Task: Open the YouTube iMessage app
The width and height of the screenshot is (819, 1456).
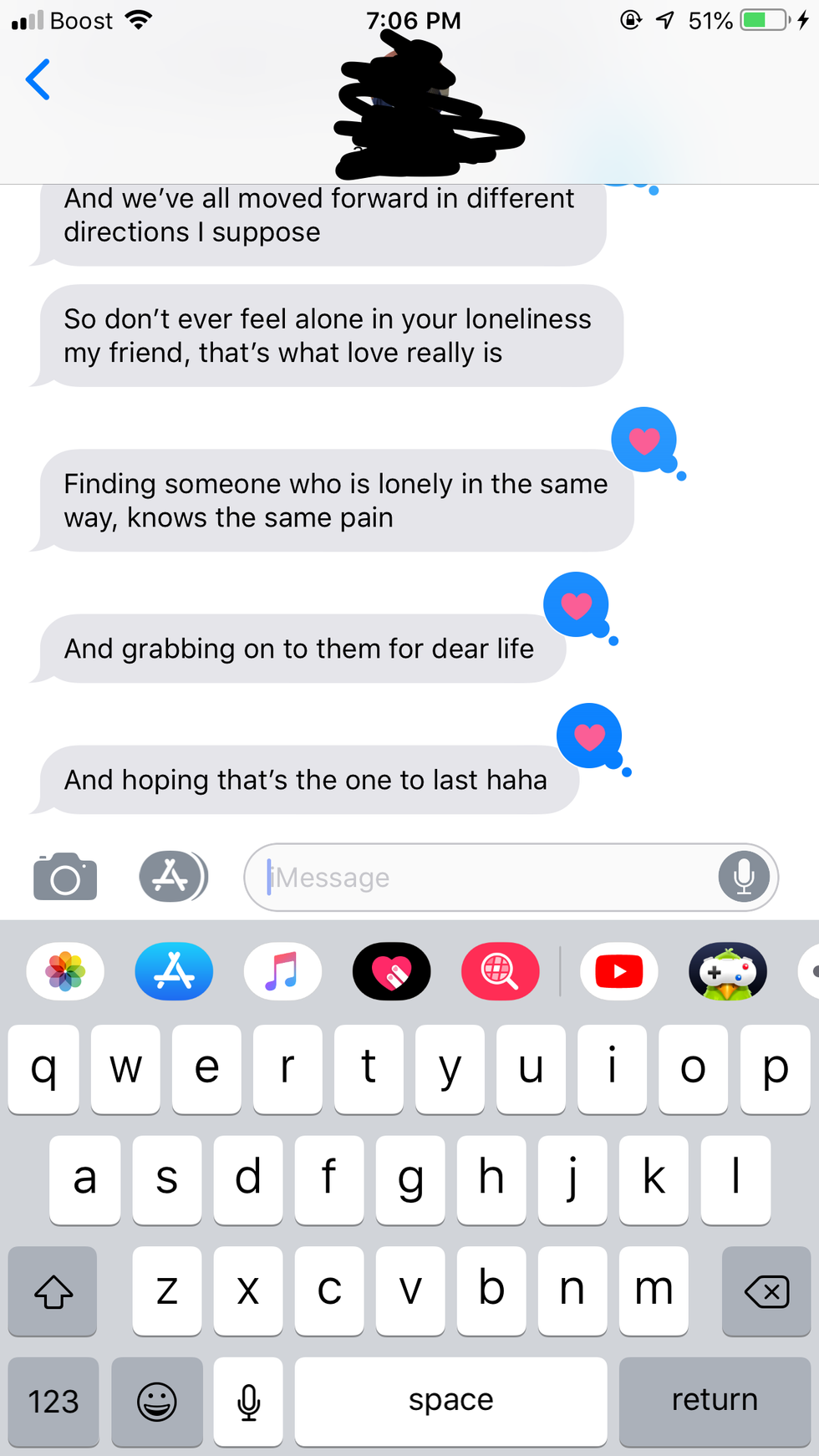Action: point(618,971)
